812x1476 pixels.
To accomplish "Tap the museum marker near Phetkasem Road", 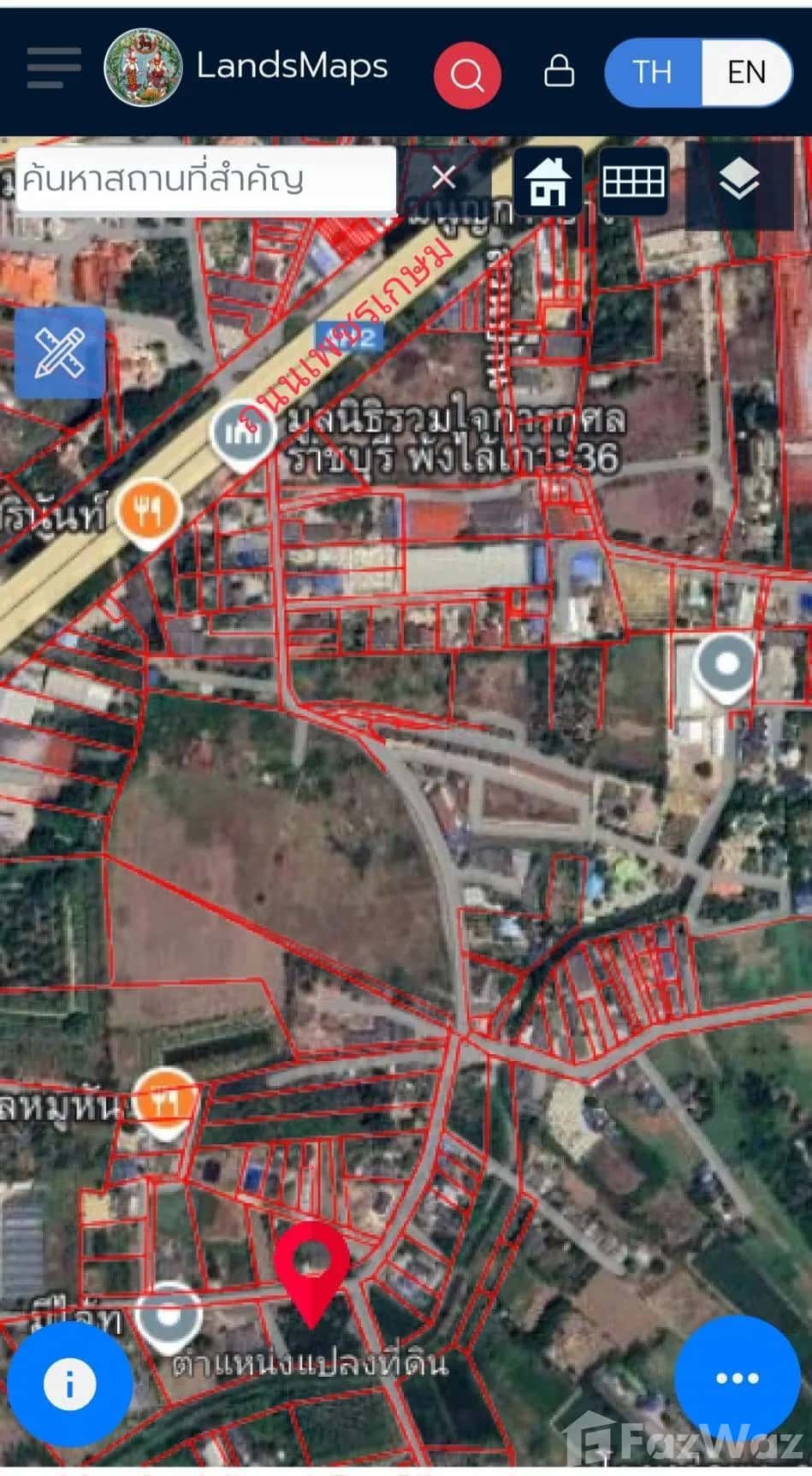I will point(242,433).
